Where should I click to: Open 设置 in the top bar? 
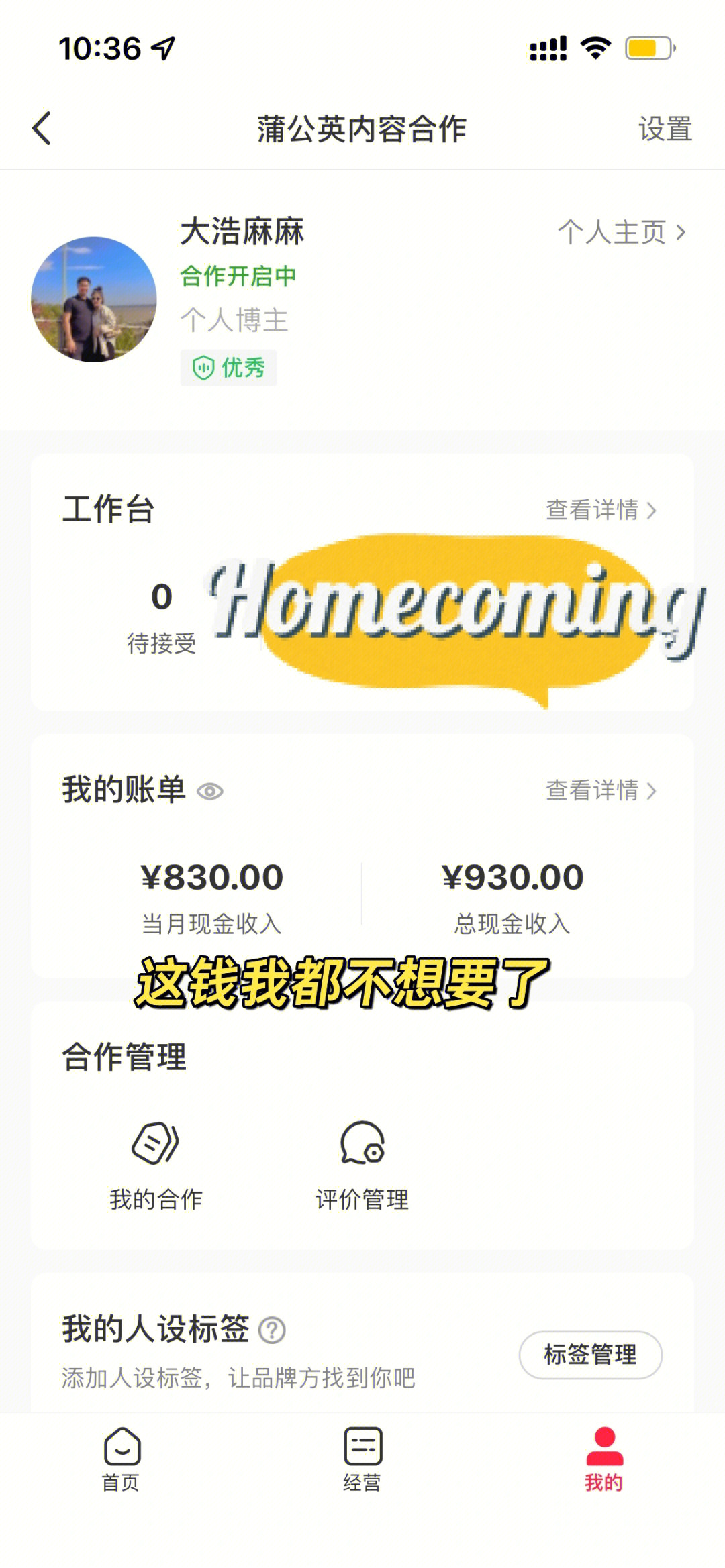pyautogui.click(x=665, y=129)
